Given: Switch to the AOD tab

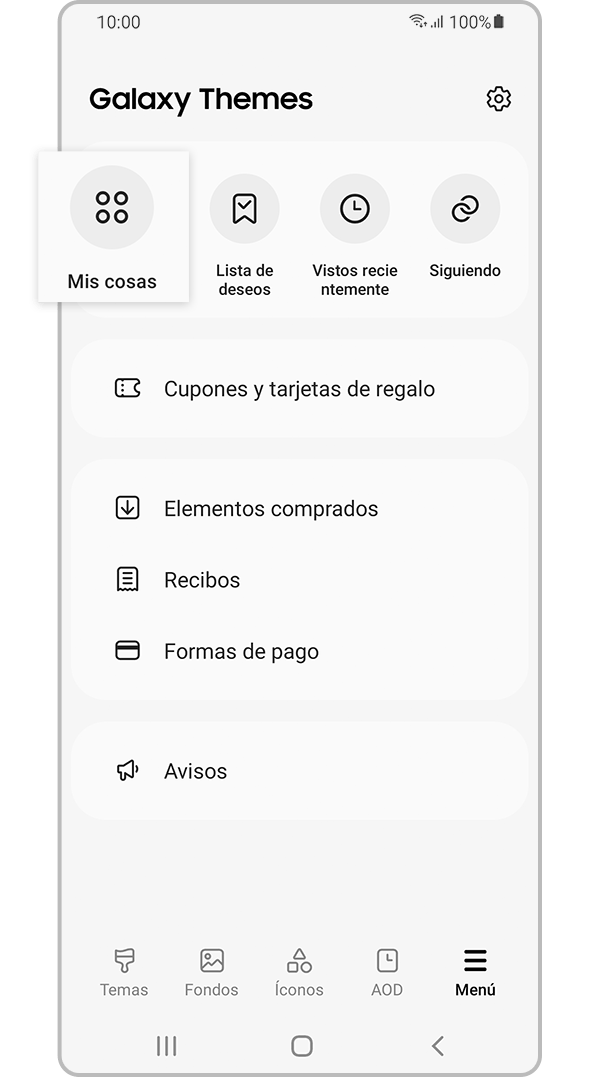Looking at the screenshot, I should pyautogui.click(x=387, y=972).
